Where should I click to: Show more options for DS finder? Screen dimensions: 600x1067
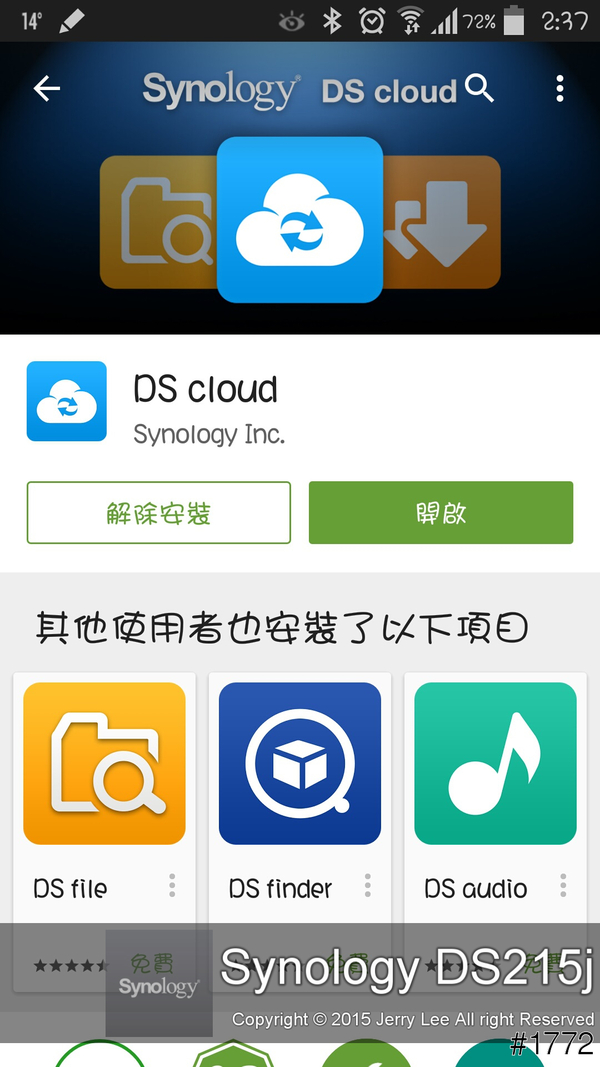[367, 885]
